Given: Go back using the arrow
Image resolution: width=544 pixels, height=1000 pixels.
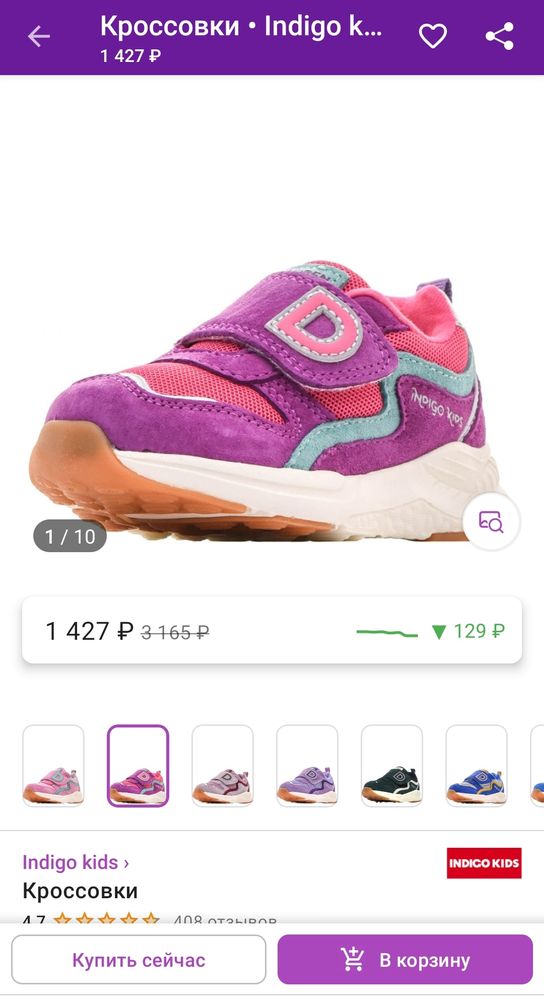Looking at the screenshot, I should point(38,36).
